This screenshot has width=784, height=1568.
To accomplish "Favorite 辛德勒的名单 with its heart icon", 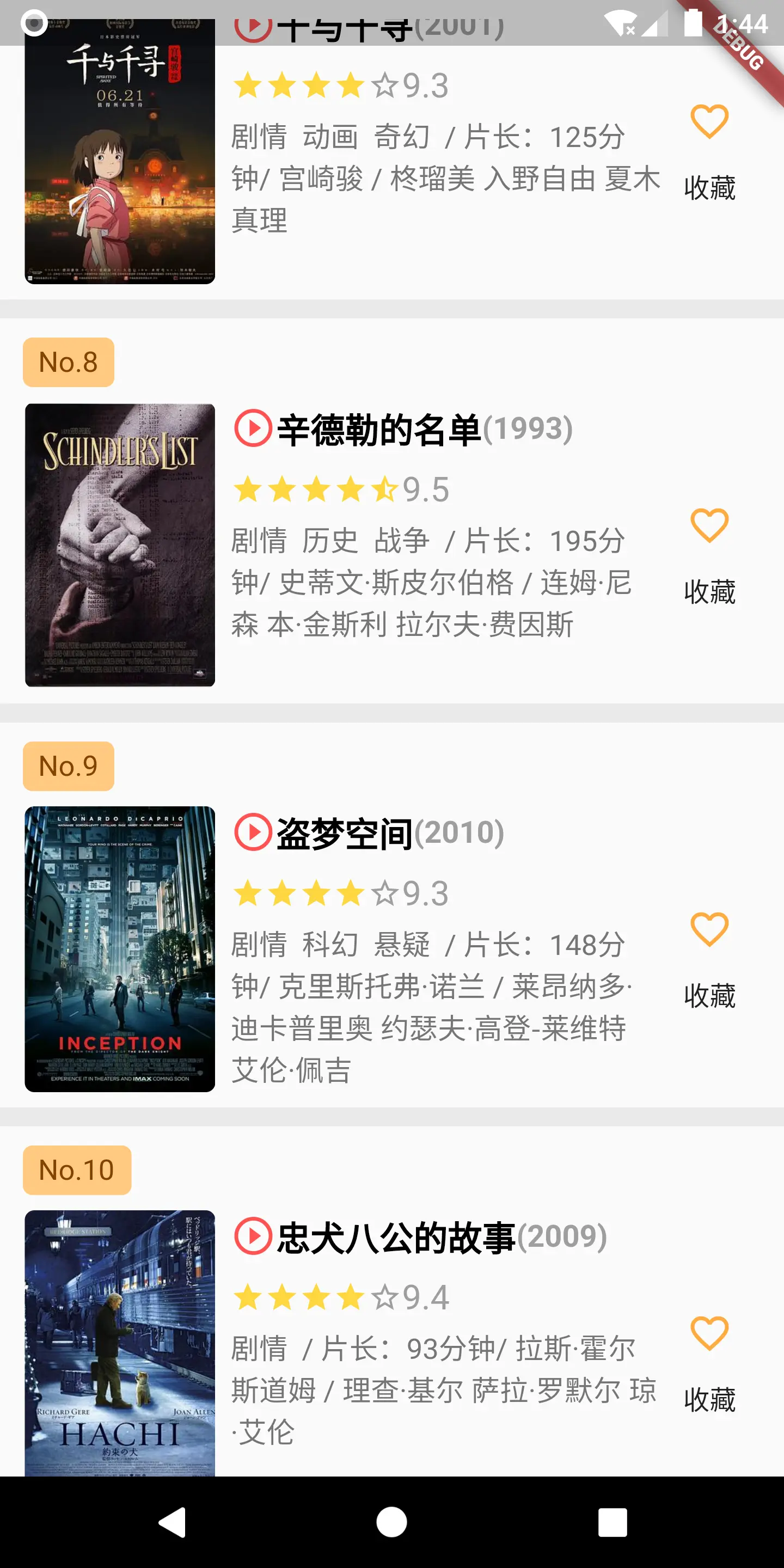I will click(709, 525).
